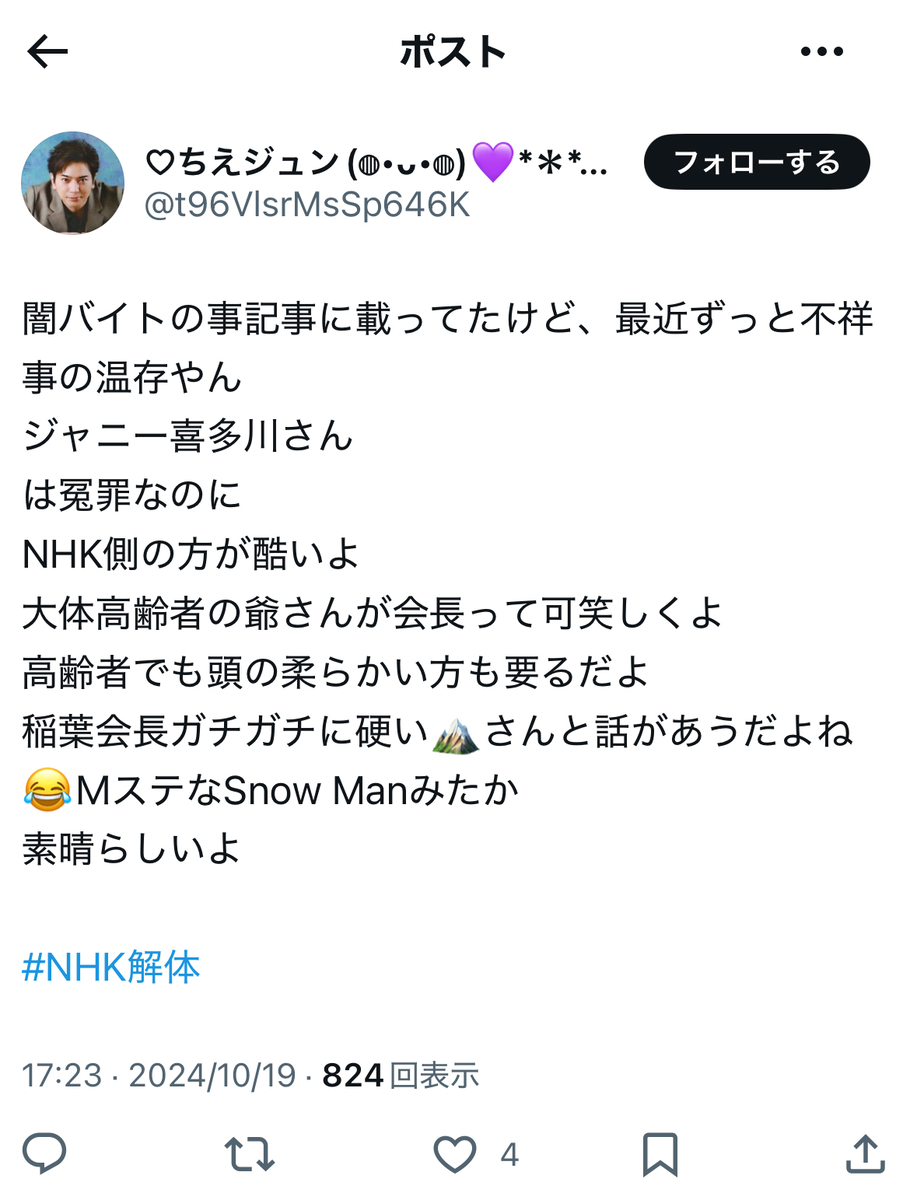
Task: Share this post
Action: pyautogui.click(x=864, y=1154)
